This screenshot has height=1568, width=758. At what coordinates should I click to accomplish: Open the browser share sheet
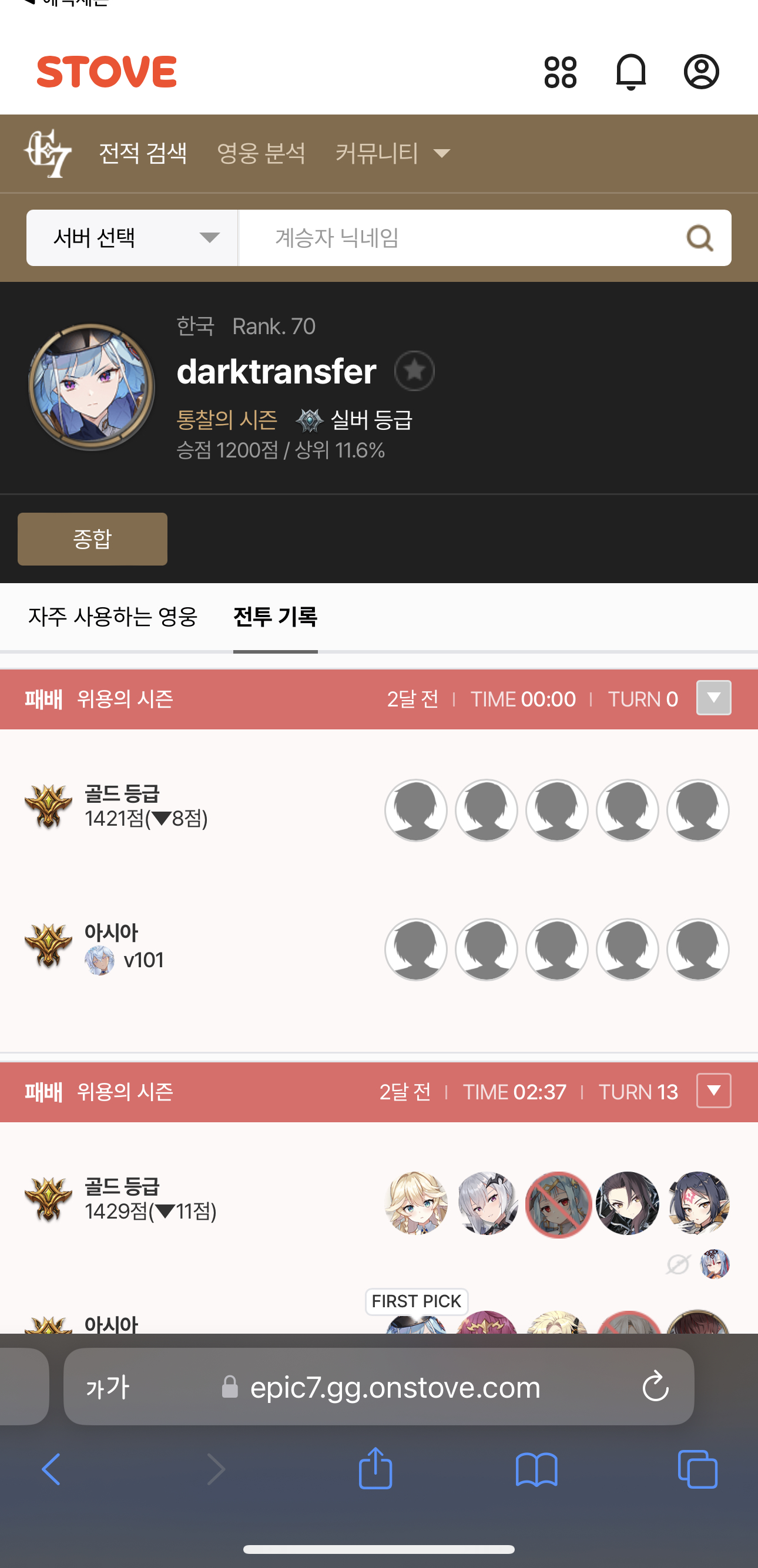click(375, 1468)
